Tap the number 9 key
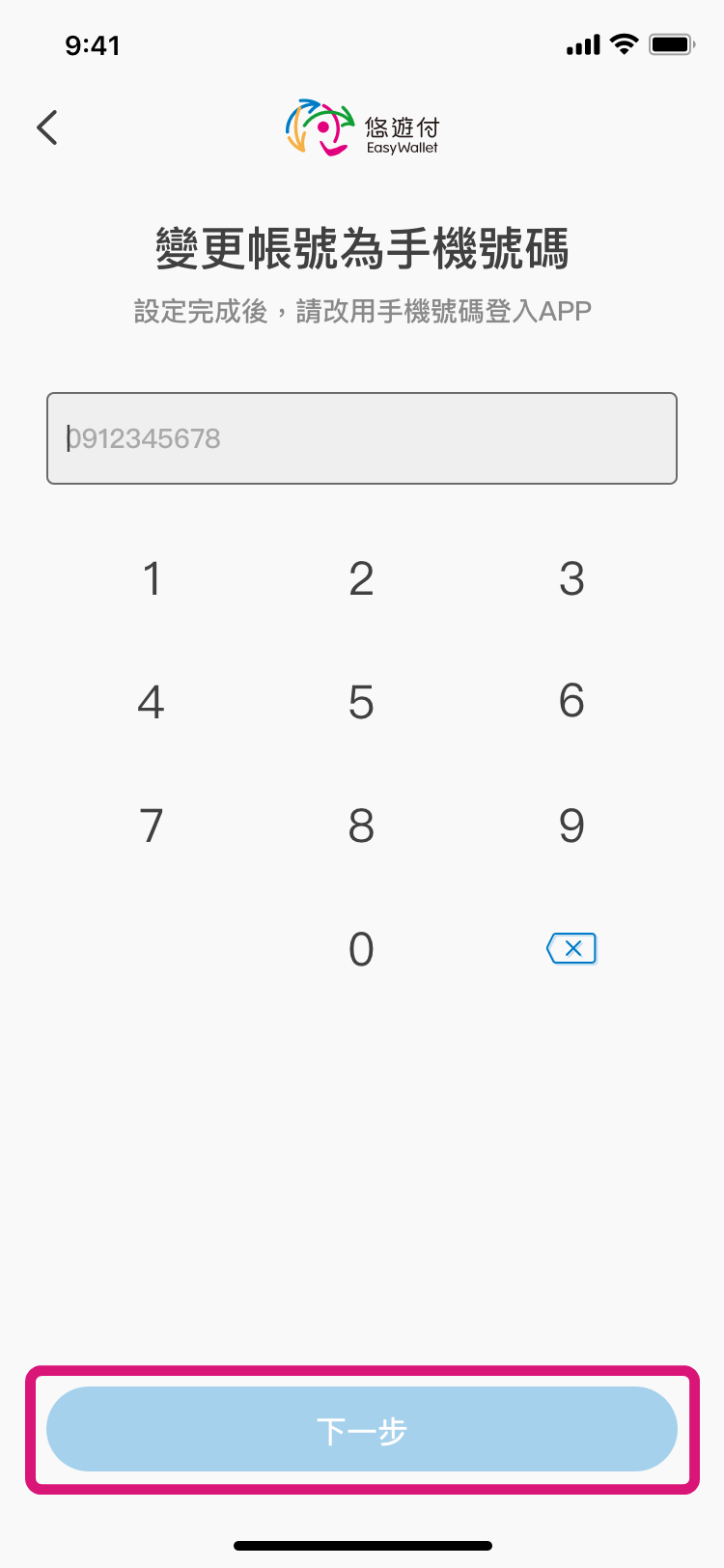Viewport: 724px width, 1568px height. (x=571, y=826)
